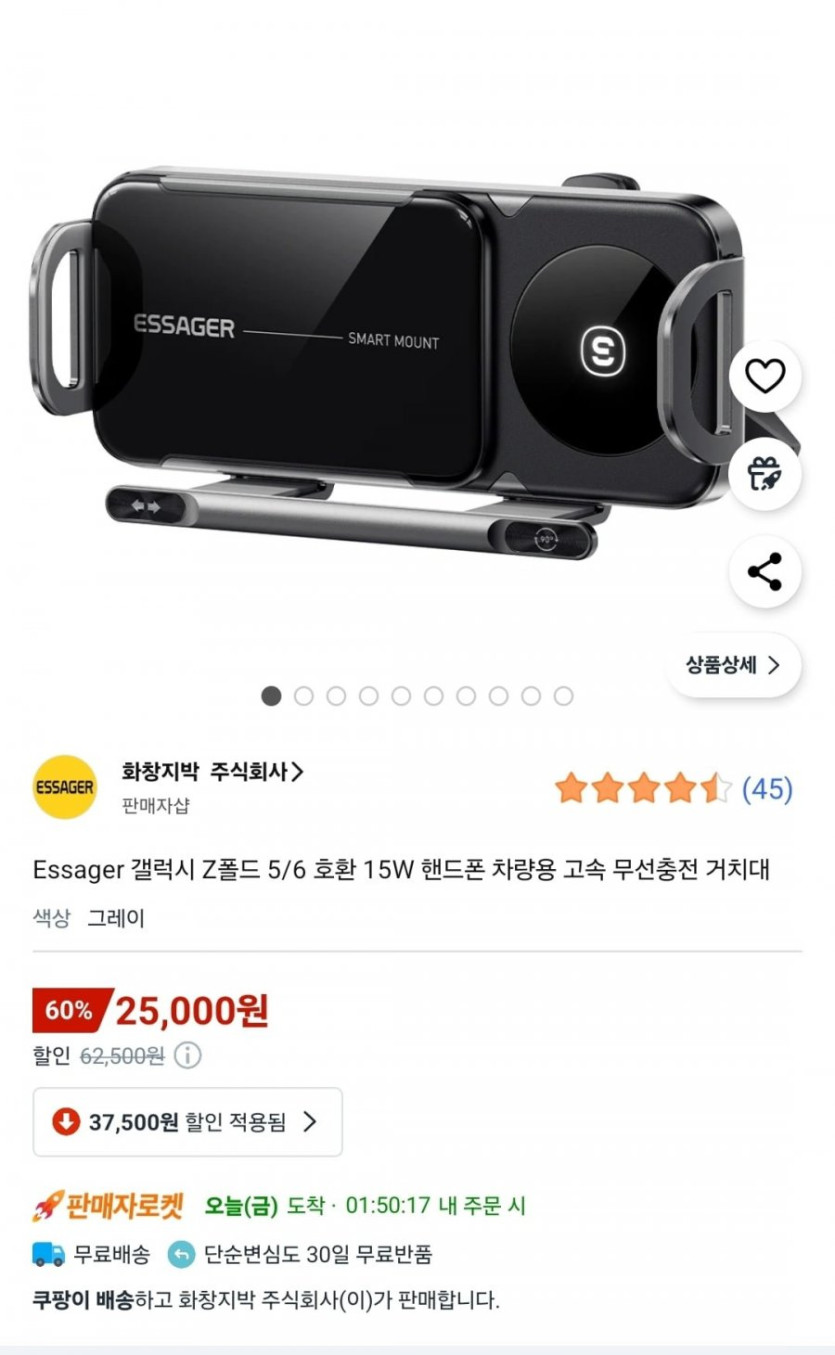Show discount price info icon
This screenshot has height=1355, width=835.
pos(187,1055)
